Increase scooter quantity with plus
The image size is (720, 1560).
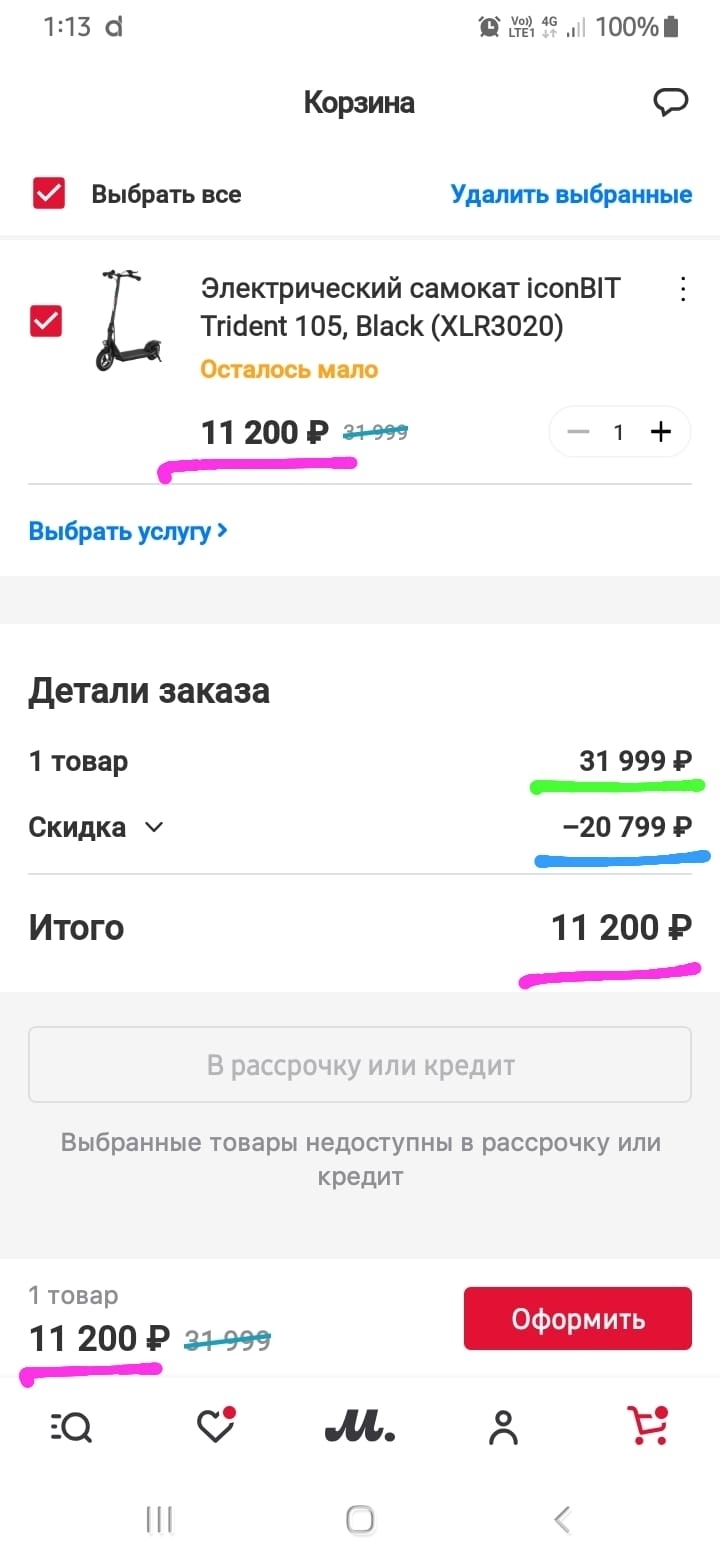(660, 432)
